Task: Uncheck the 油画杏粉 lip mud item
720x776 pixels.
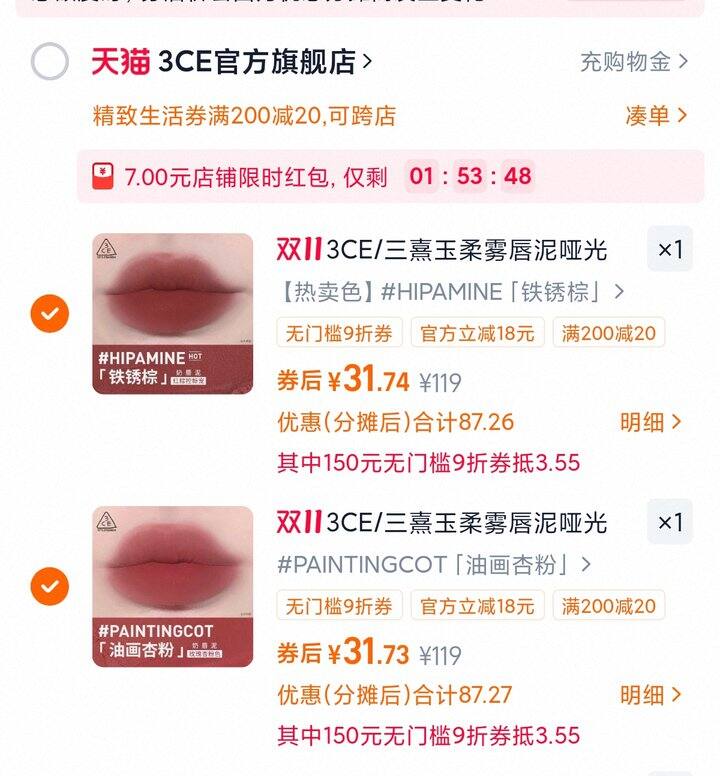Action: click(49, 586)
